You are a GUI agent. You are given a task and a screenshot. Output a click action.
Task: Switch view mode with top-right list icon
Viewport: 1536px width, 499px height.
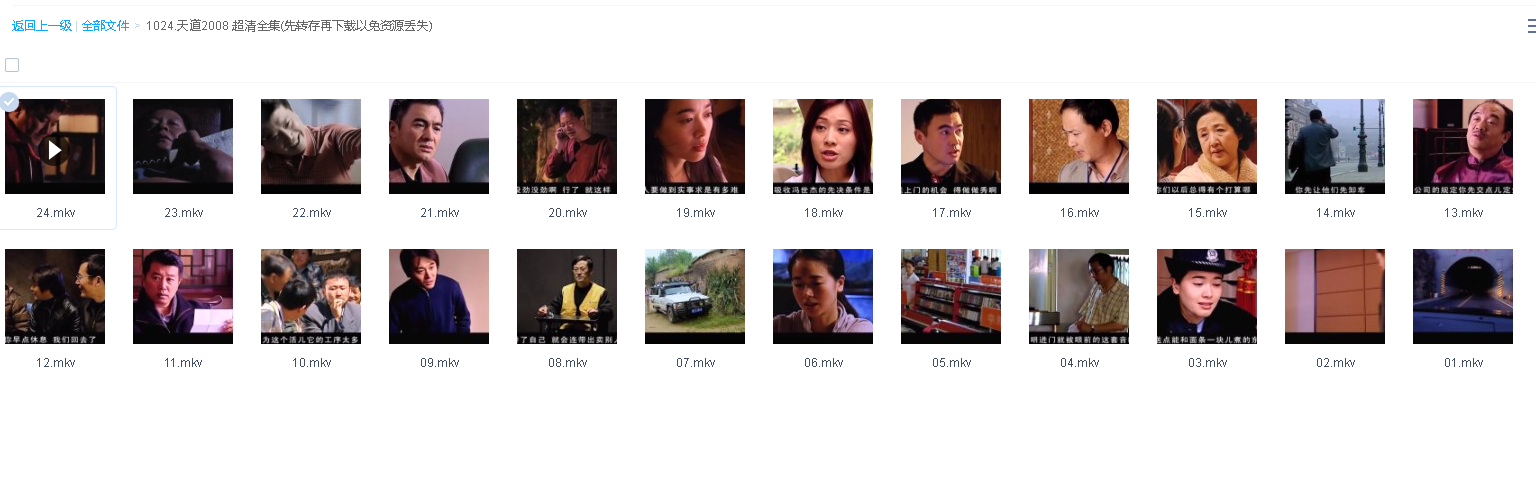pos(1530,26)
